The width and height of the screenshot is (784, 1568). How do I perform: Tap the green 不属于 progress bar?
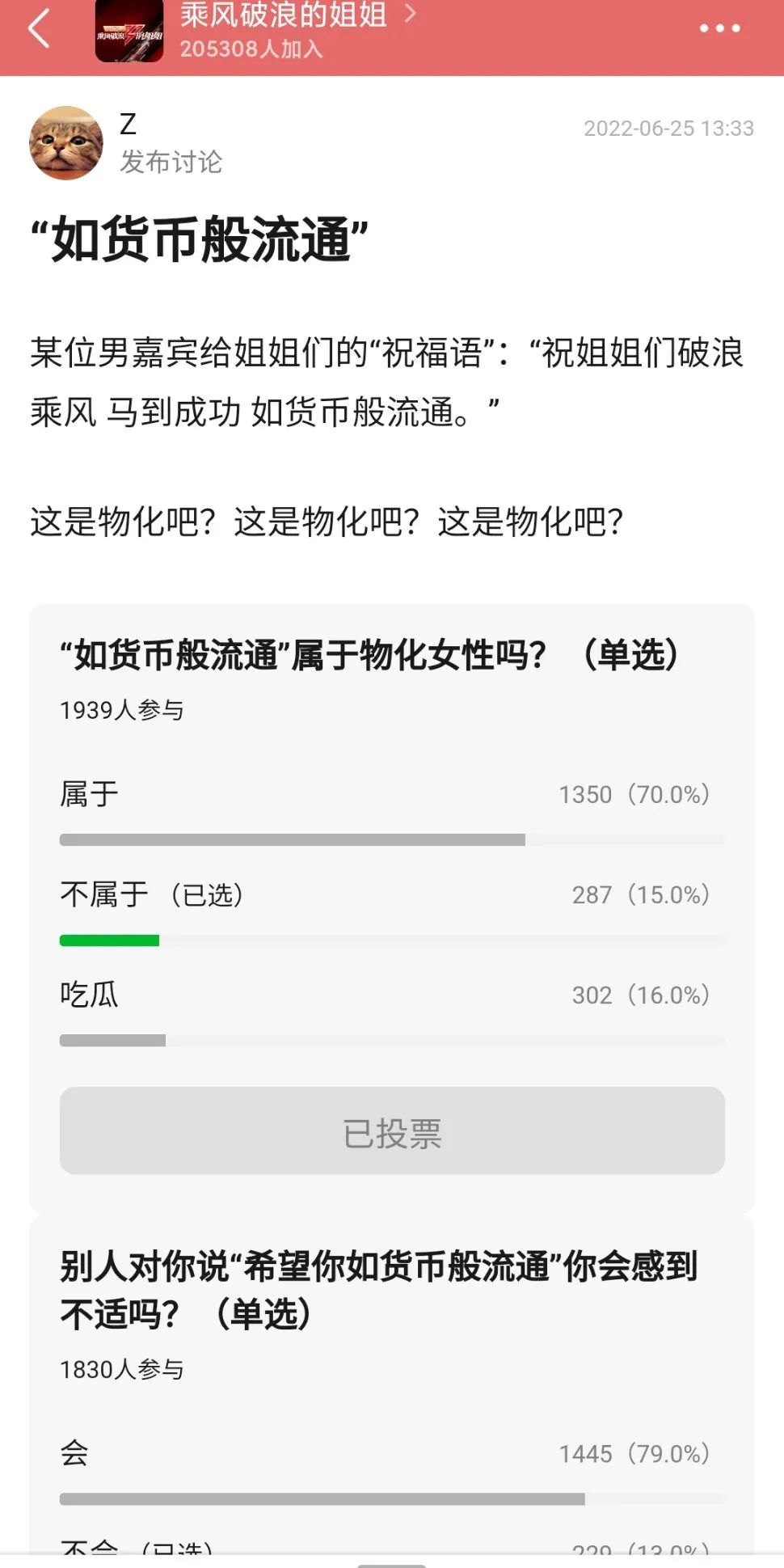pyautogui.click(x=109, y=940)
